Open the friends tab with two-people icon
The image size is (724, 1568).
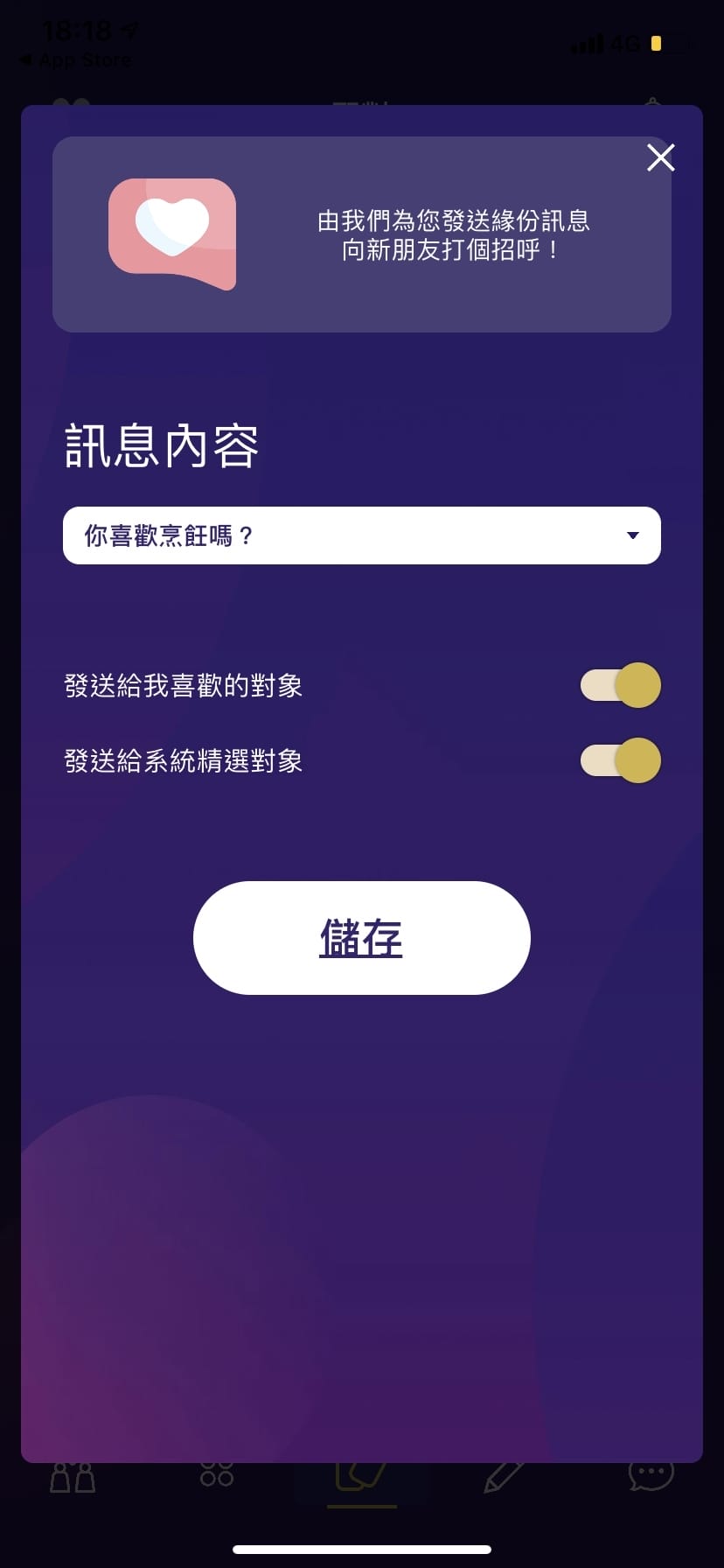tap(73, 1479)
